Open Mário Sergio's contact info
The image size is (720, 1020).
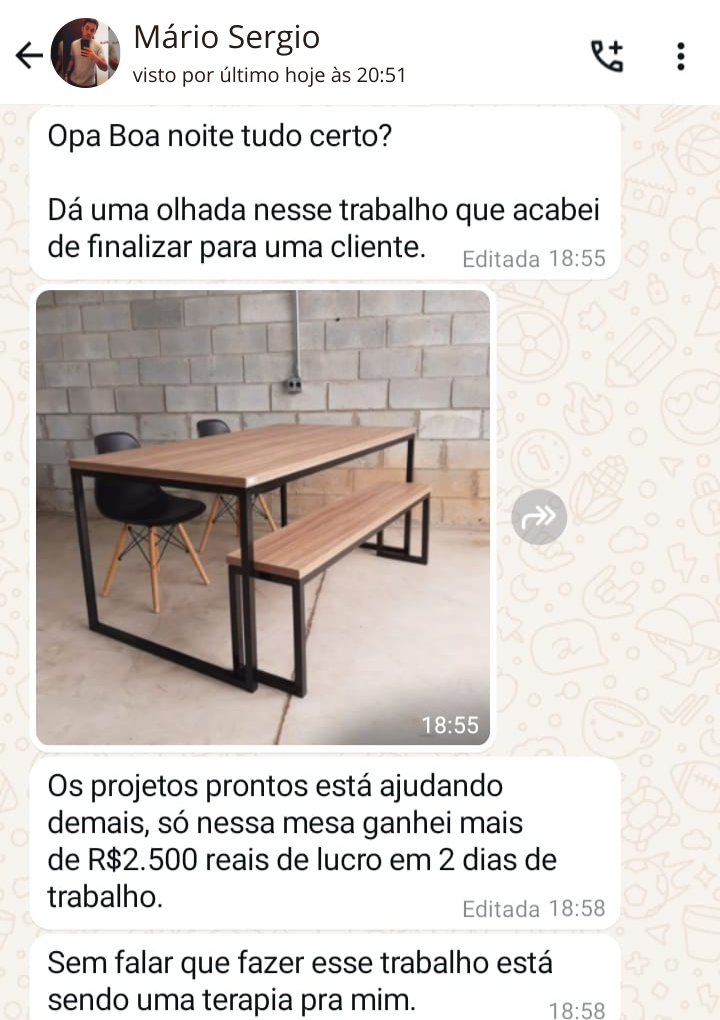[270, 54]
